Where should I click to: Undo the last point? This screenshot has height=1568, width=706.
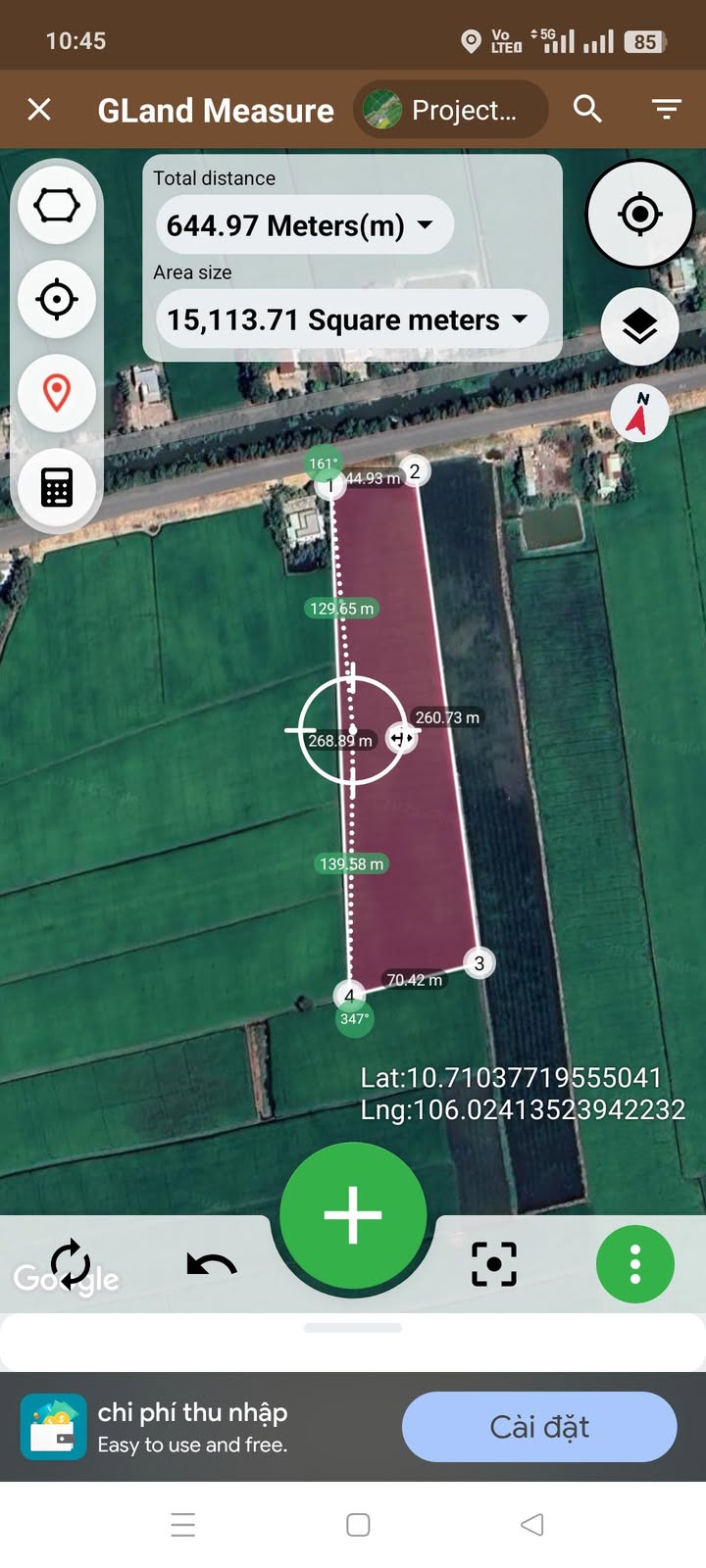tap(212, 1265)
